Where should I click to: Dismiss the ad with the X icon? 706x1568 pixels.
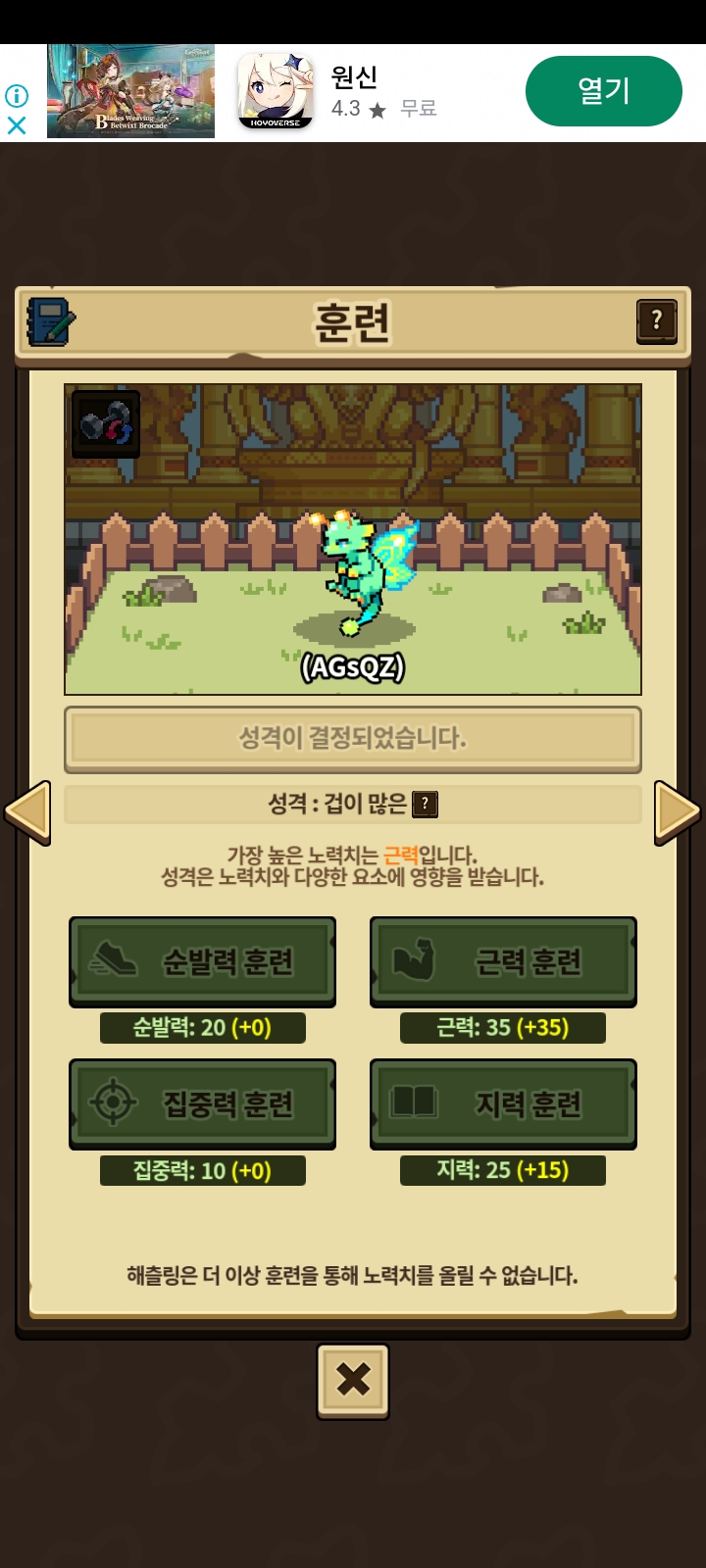tap(17, 125)
